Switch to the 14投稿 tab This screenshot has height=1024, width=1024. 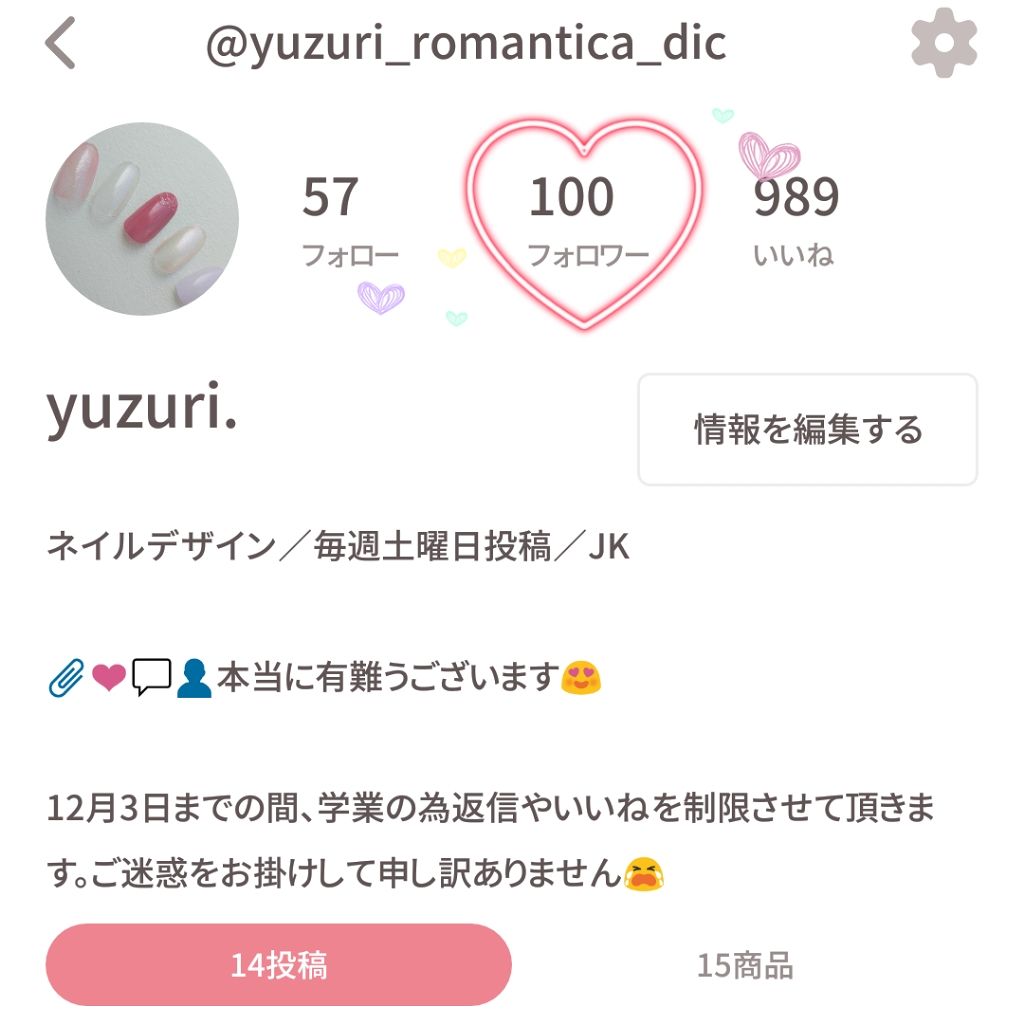(278, 965)
